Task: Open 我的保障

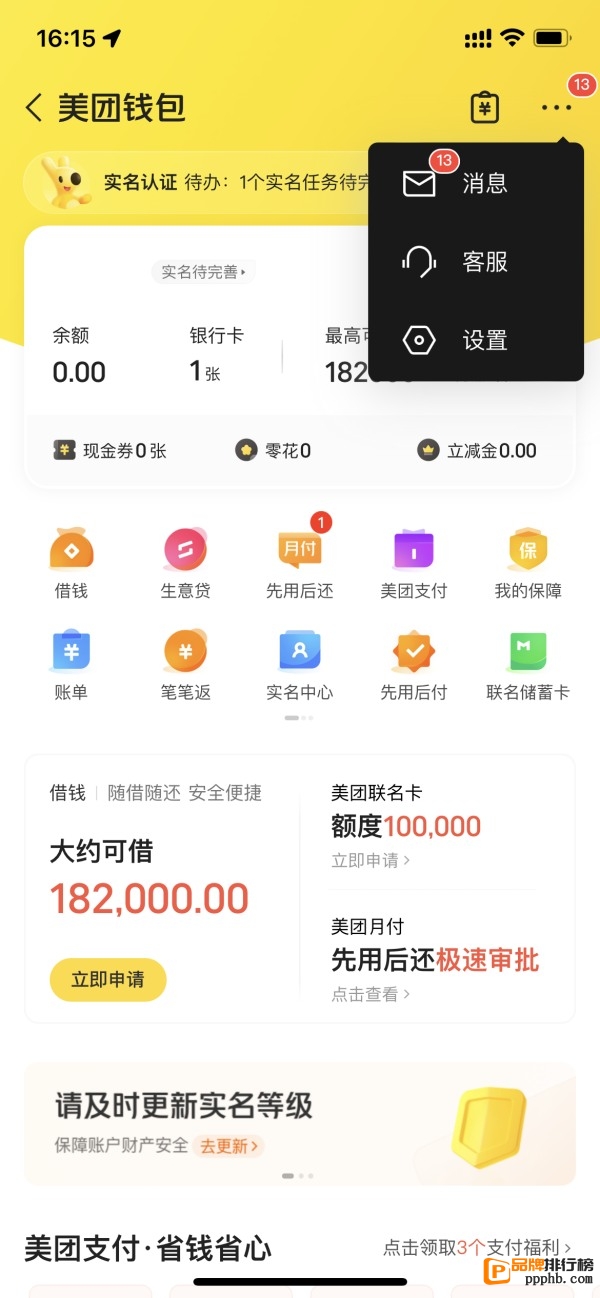Action: point(528,563)
